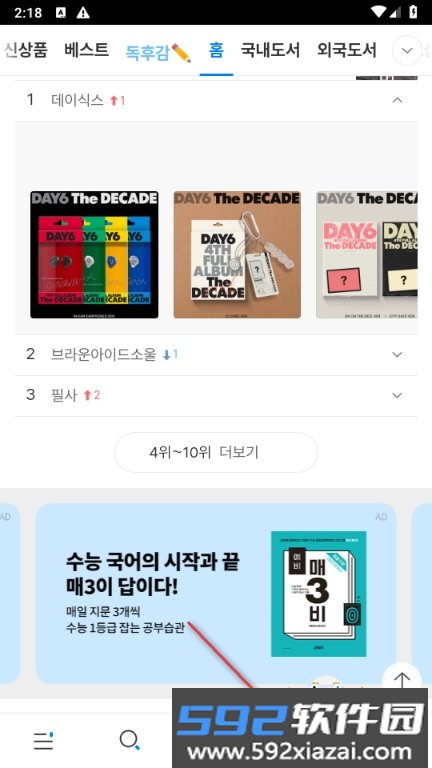The width and height of the screenshot is (432, 768).
Task: Open the 매3비 수능 국어 ad banner
Action: coord(216,593)
